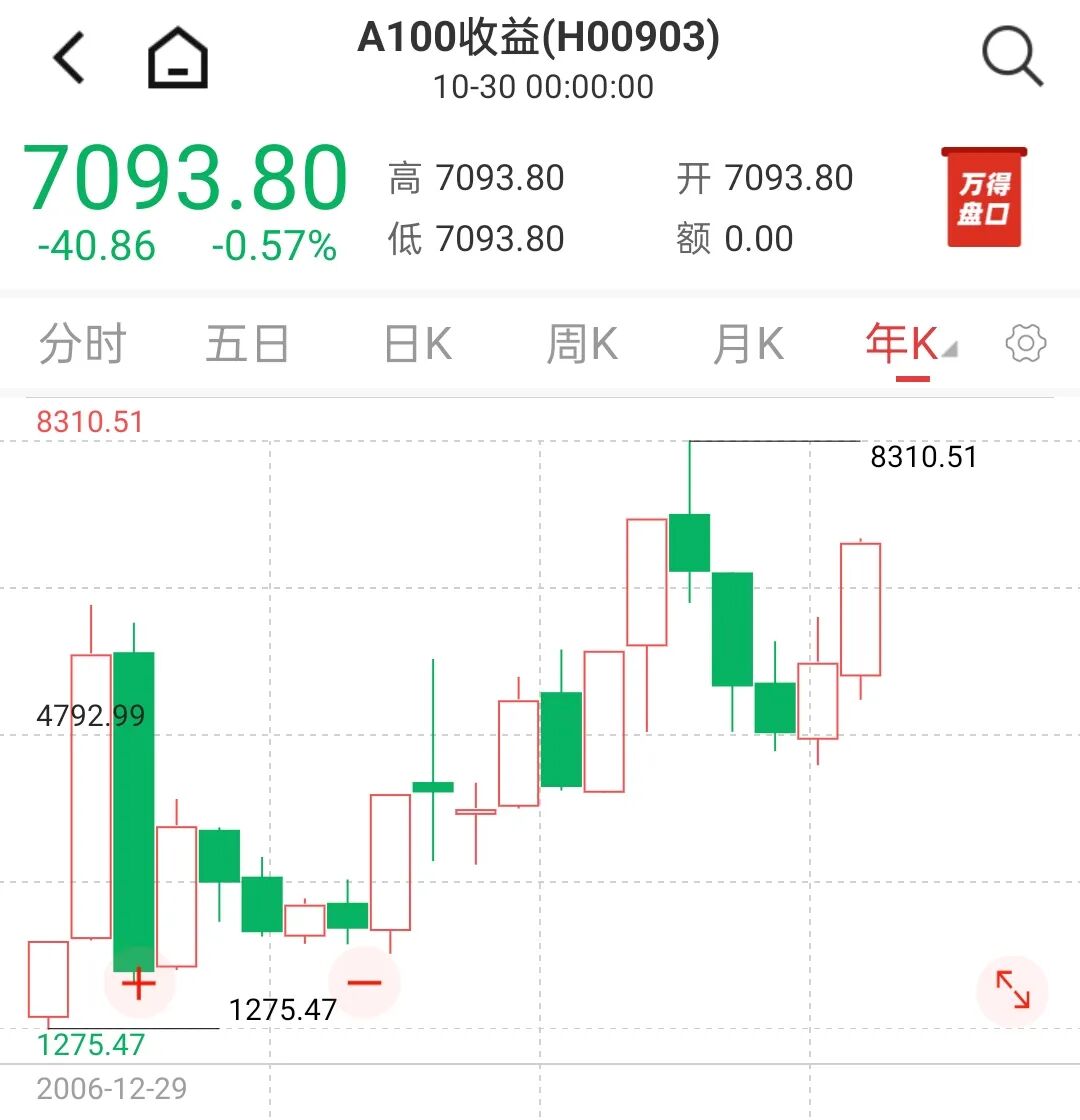
Task: Zoom in the K-line chart
Action: coord(139,984)
